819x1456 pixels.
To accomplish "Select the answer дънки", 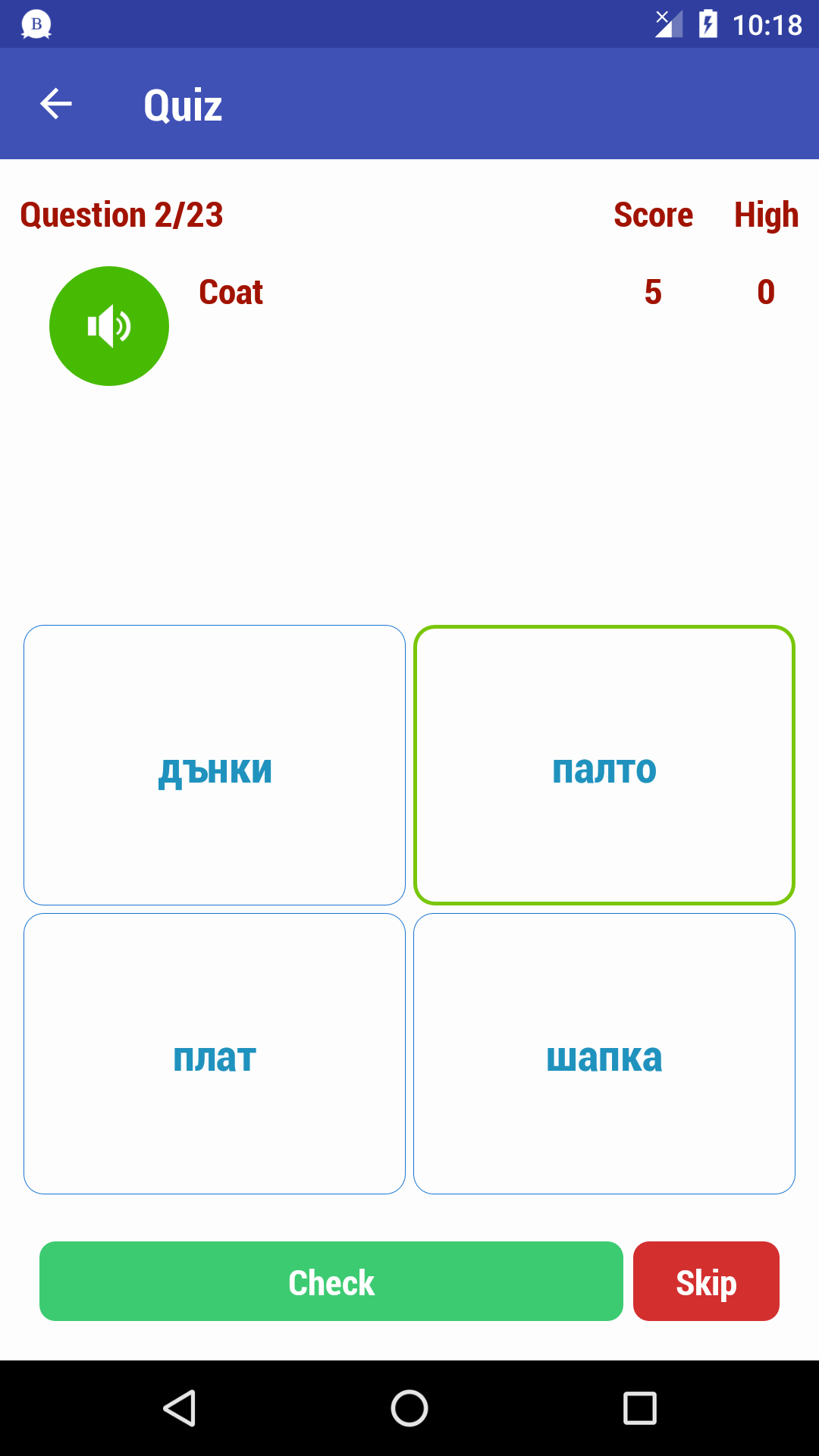I will [215, 765].
